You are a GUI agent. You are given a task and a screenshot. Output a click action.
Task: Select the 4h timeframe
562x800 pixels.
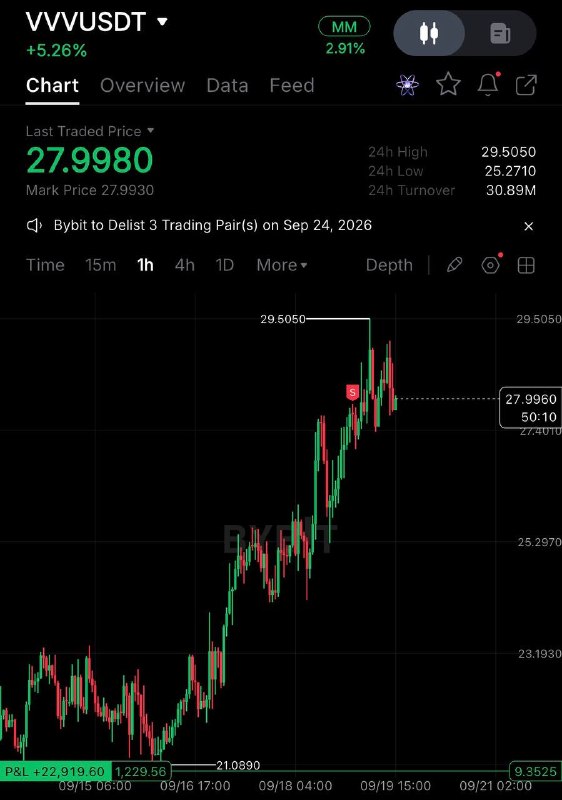point(185,265)
